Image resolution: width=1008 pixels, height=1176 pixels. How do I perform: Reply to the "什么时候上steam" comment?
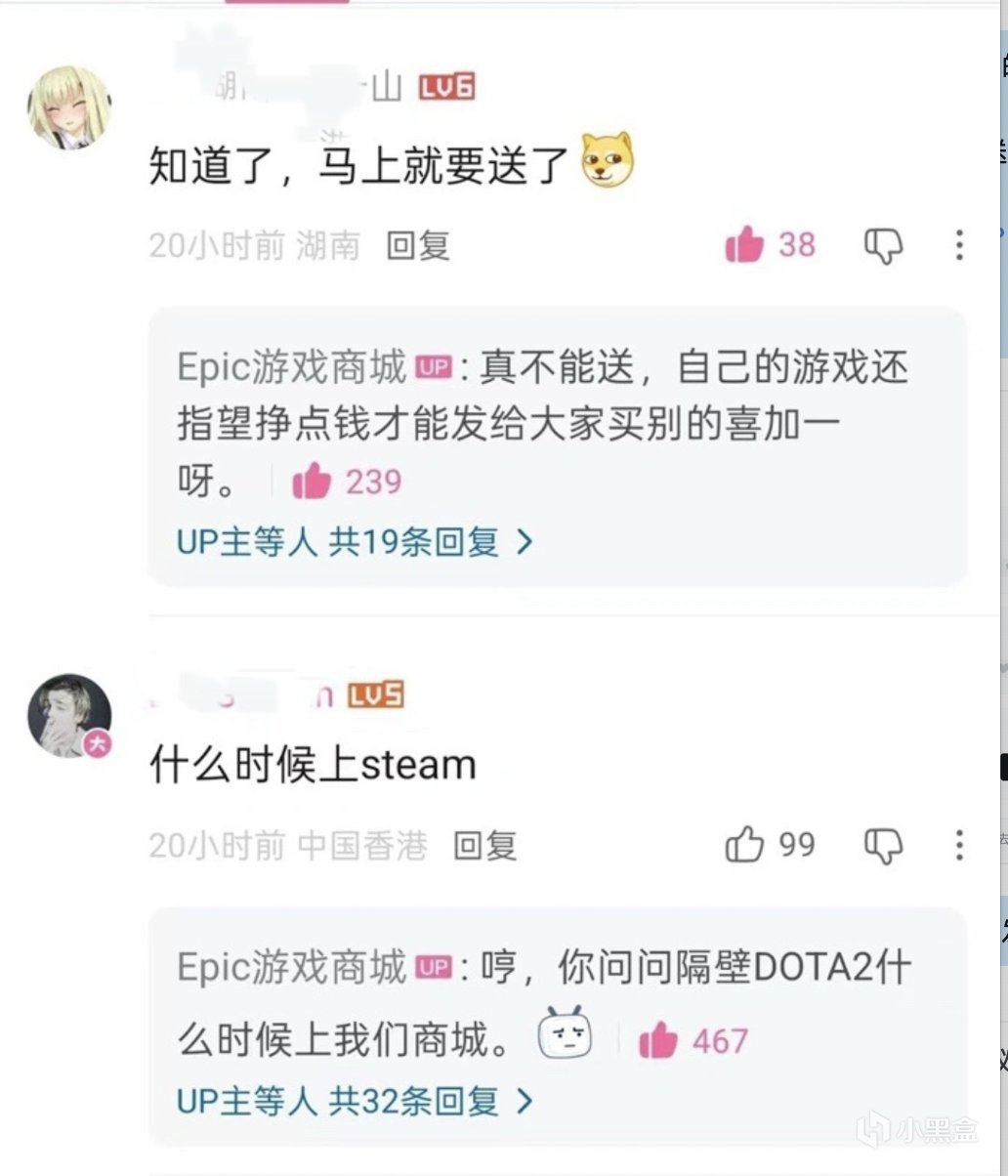[484, 845]
